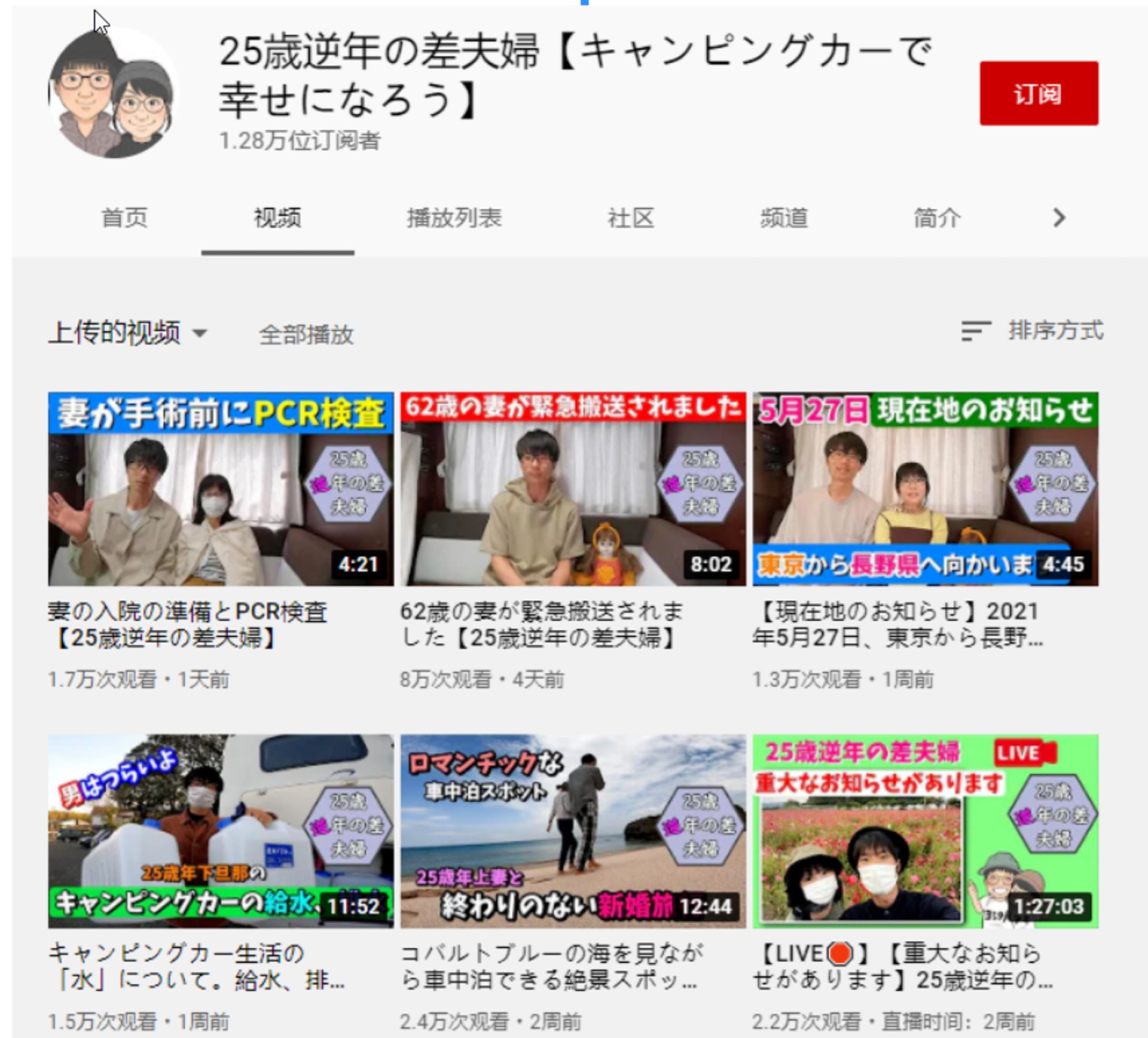Switch to the 播放列表 tab
The image size is (1148, 1038).
click(x=454, y=218)
